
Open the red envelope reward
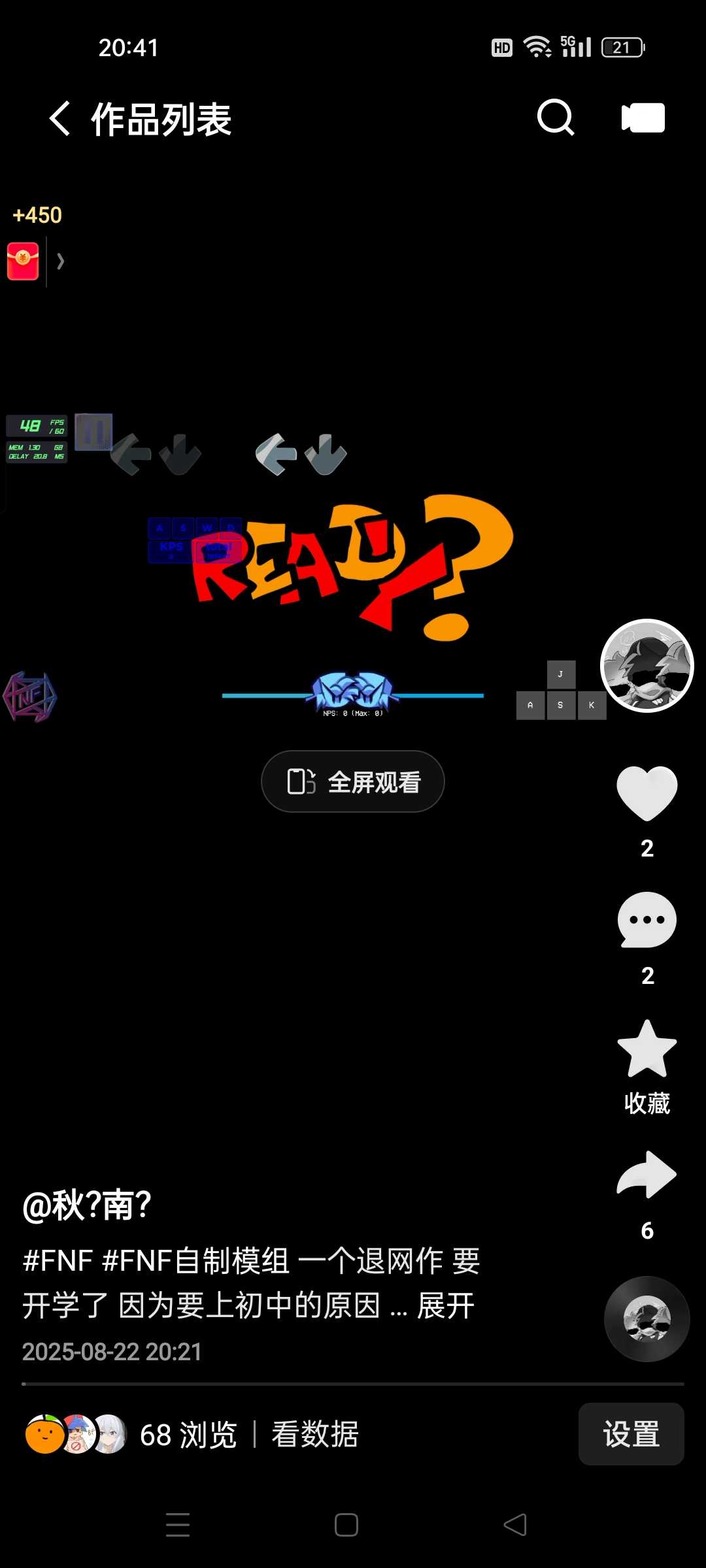tap(24, 261)
